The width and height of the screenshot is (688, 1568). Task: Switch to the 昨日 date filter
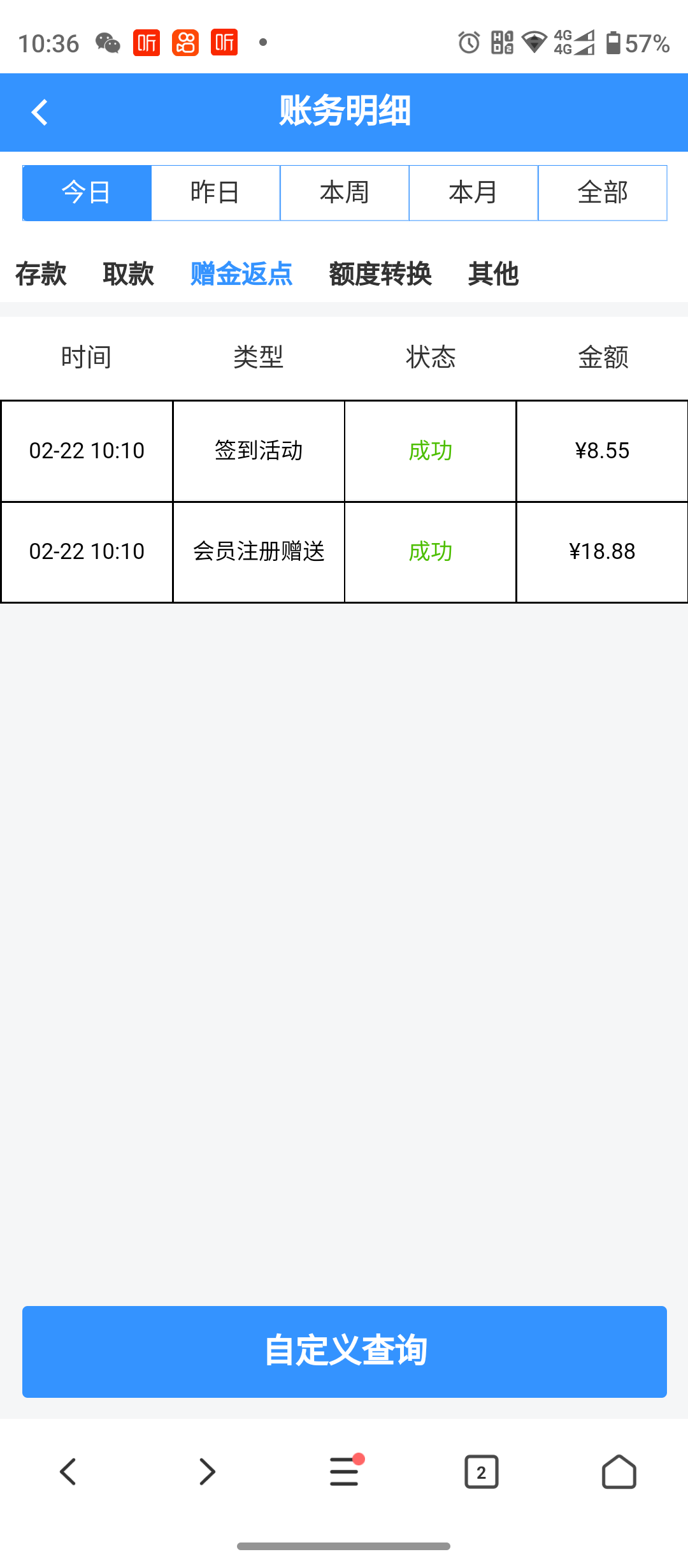215,192
